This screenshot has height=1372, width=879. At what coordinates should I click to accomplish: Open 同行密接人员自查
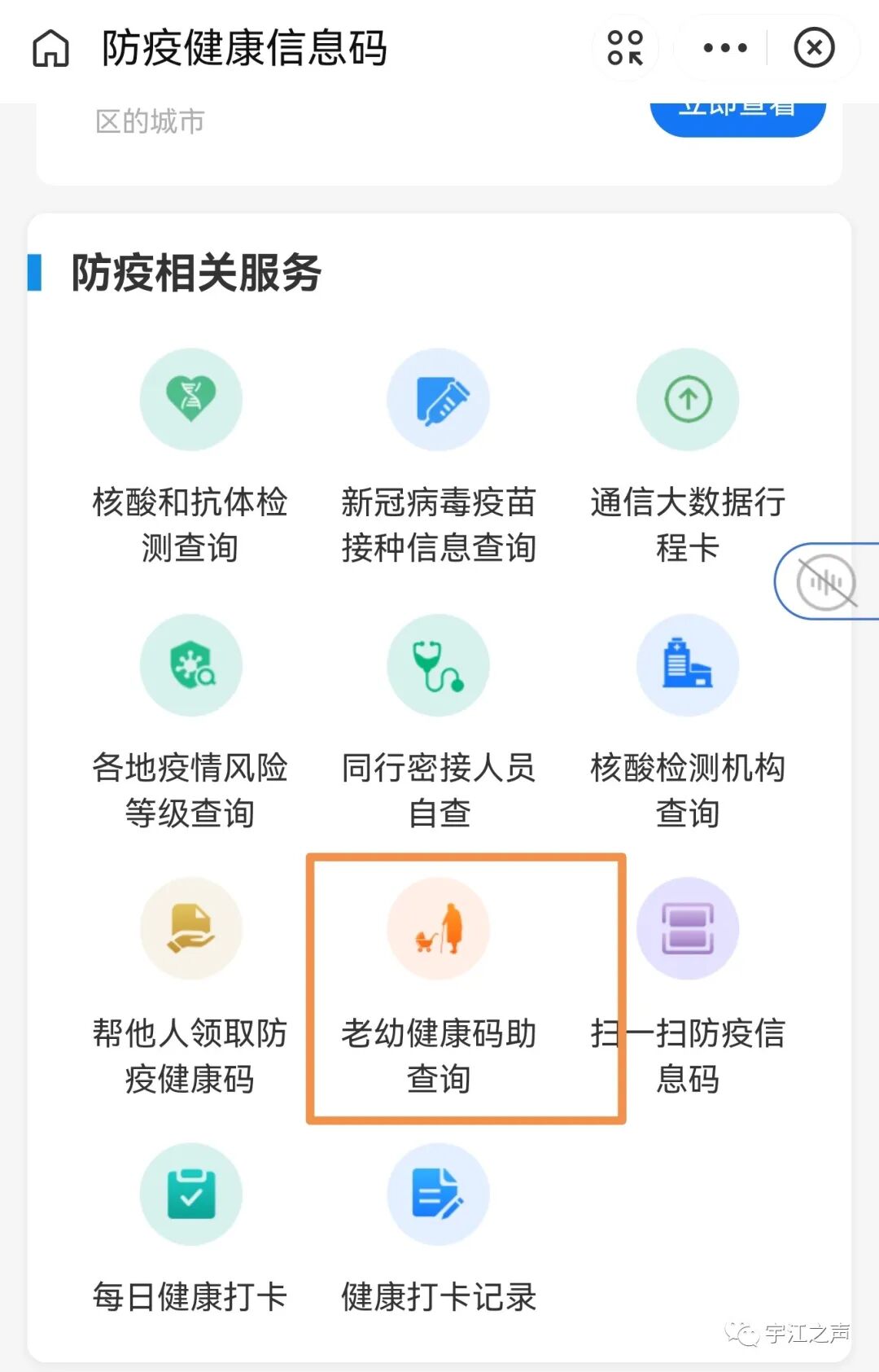439,722
